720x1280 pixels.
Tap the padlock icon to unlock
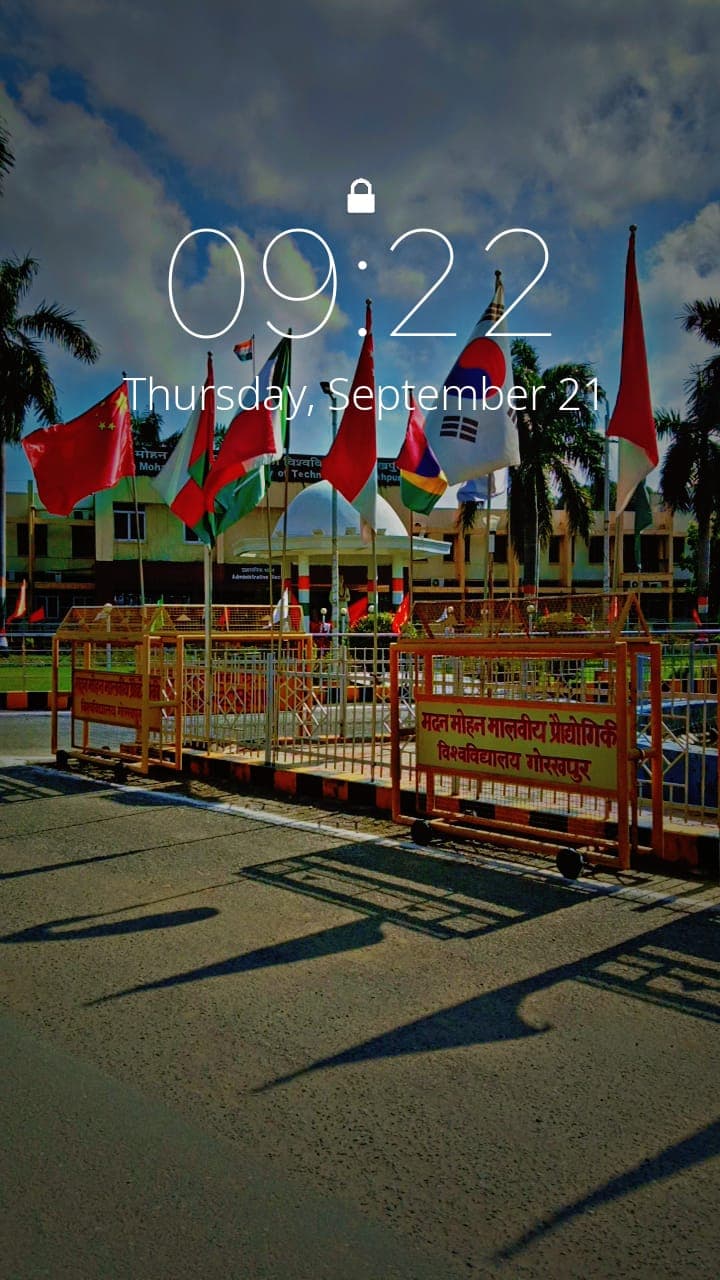click(x=360, y=197)
